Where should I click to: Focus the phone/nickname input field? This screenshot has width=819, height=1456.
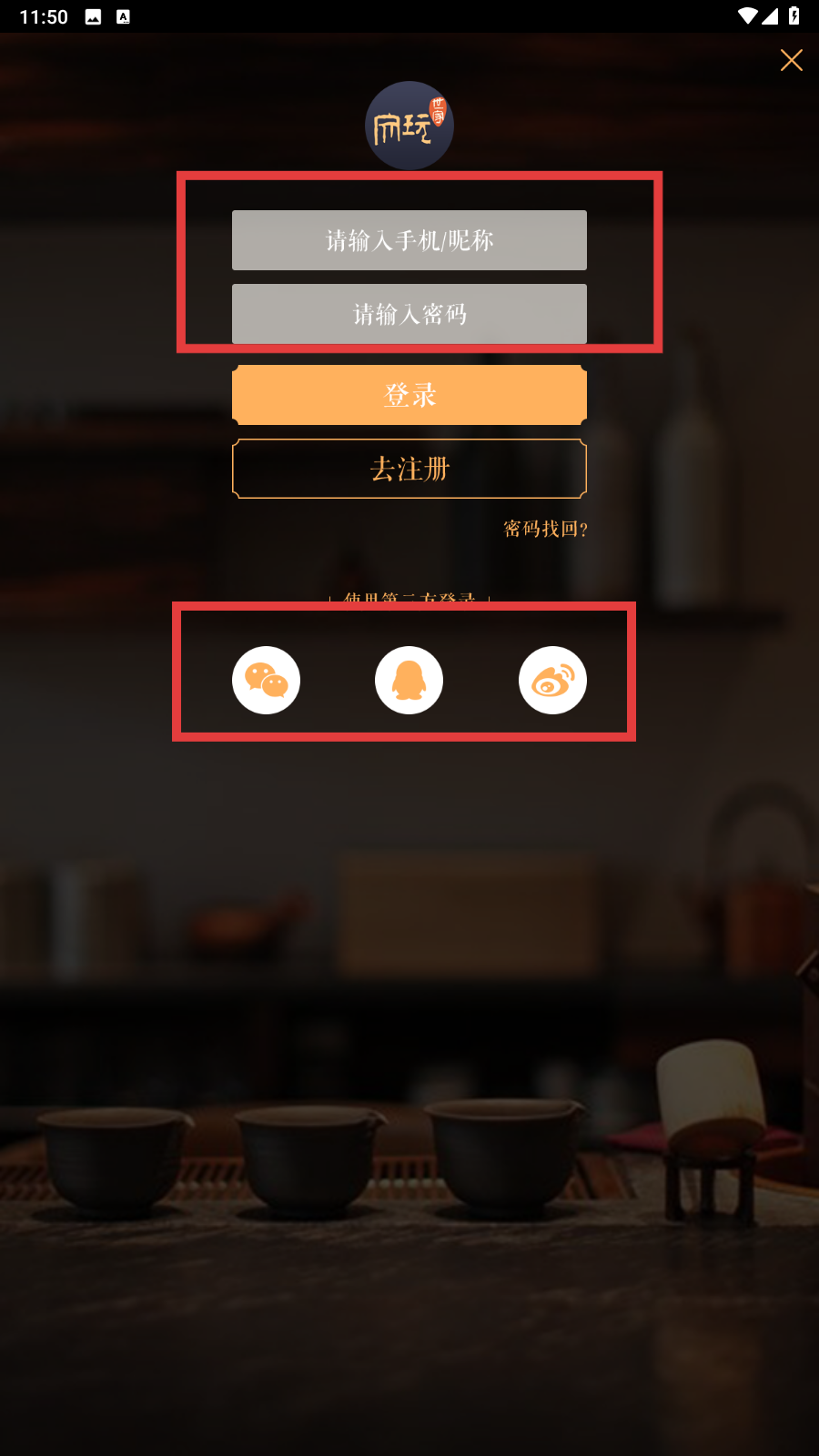409,240
